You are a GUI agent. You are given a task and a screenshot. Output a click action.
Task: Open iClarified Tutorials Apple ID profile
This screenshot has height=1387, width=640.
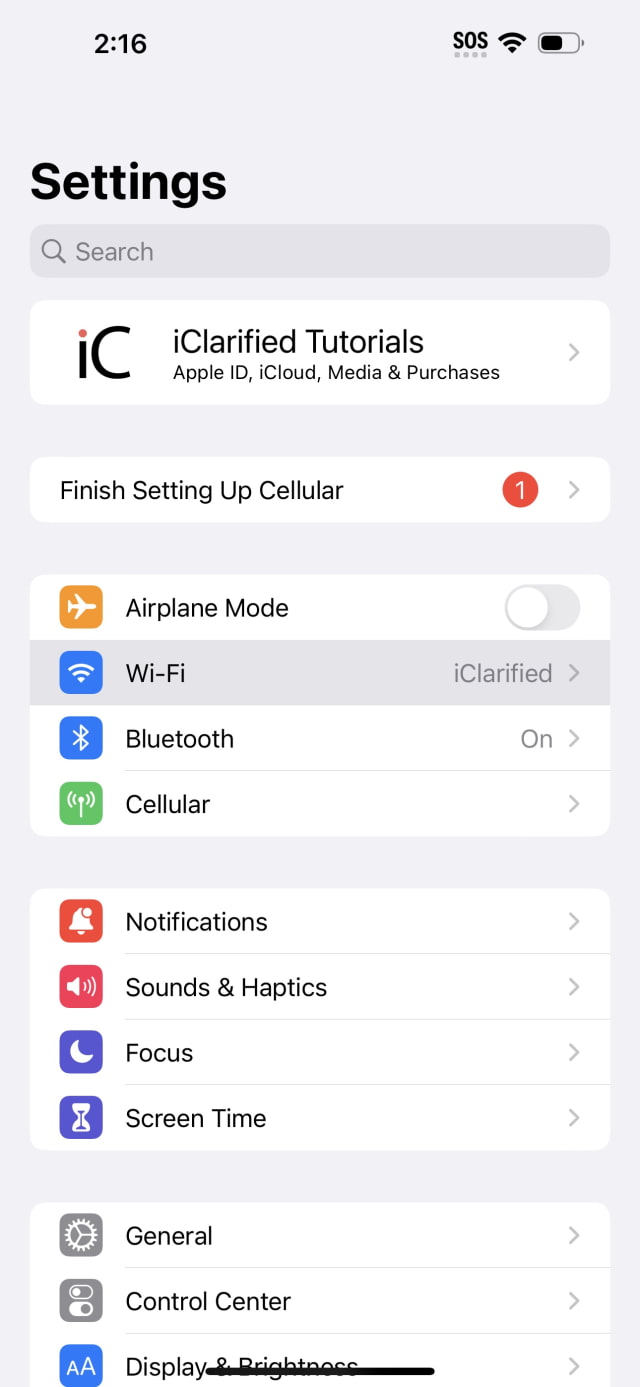(320, 352)
